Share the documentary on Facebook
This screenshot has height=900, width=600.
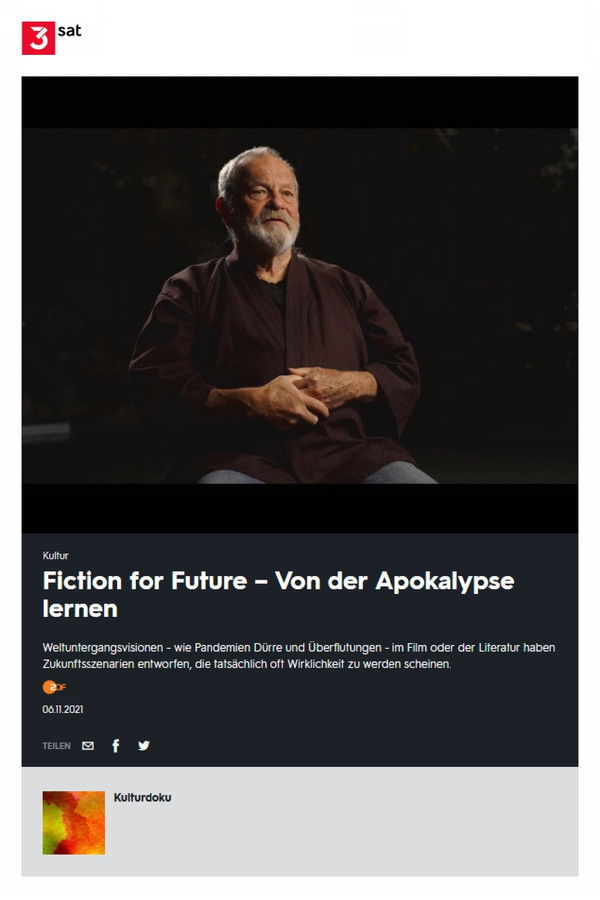click(x=116, y=746)
